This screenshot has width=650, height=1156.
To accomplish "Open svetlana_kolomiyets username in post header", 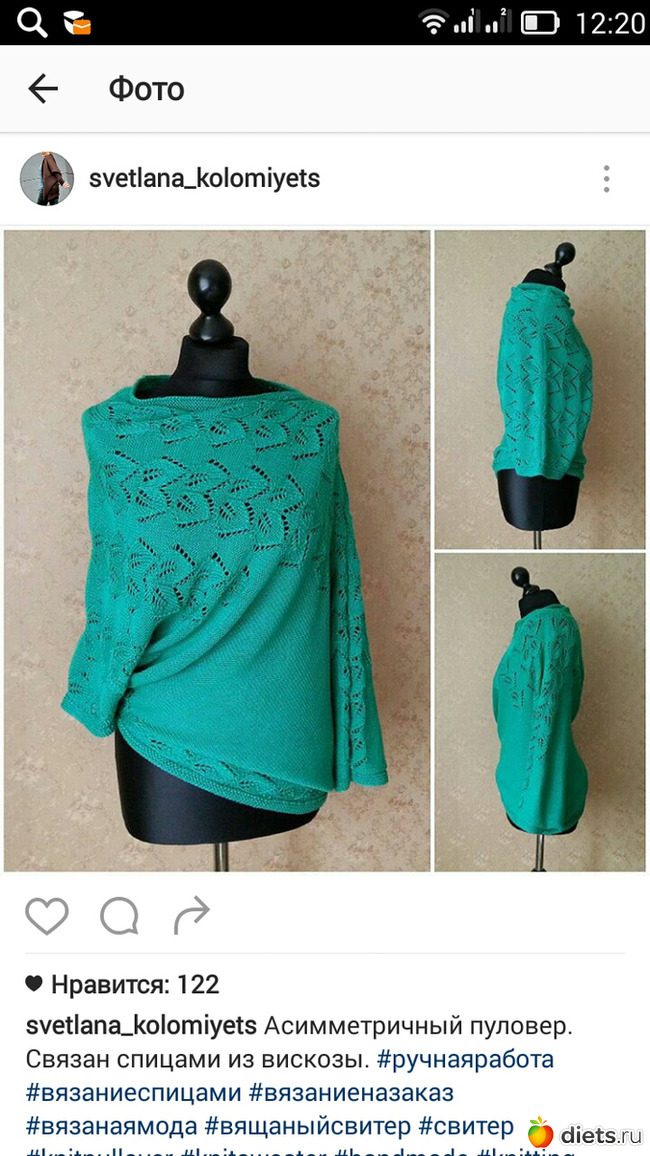I will coord(204,179).
